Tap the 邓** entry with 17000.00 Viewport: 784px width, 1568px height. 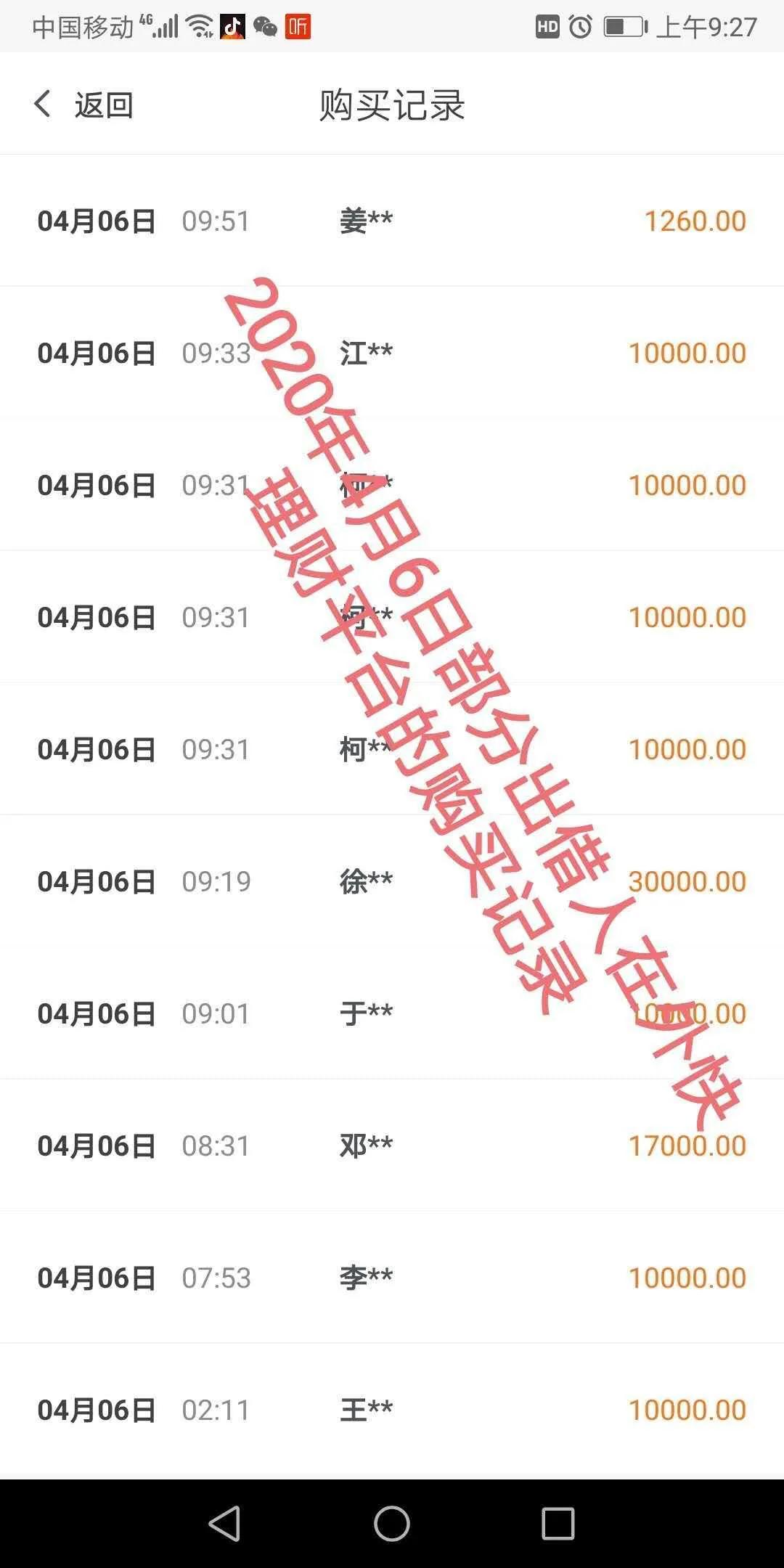(392, 1146)
